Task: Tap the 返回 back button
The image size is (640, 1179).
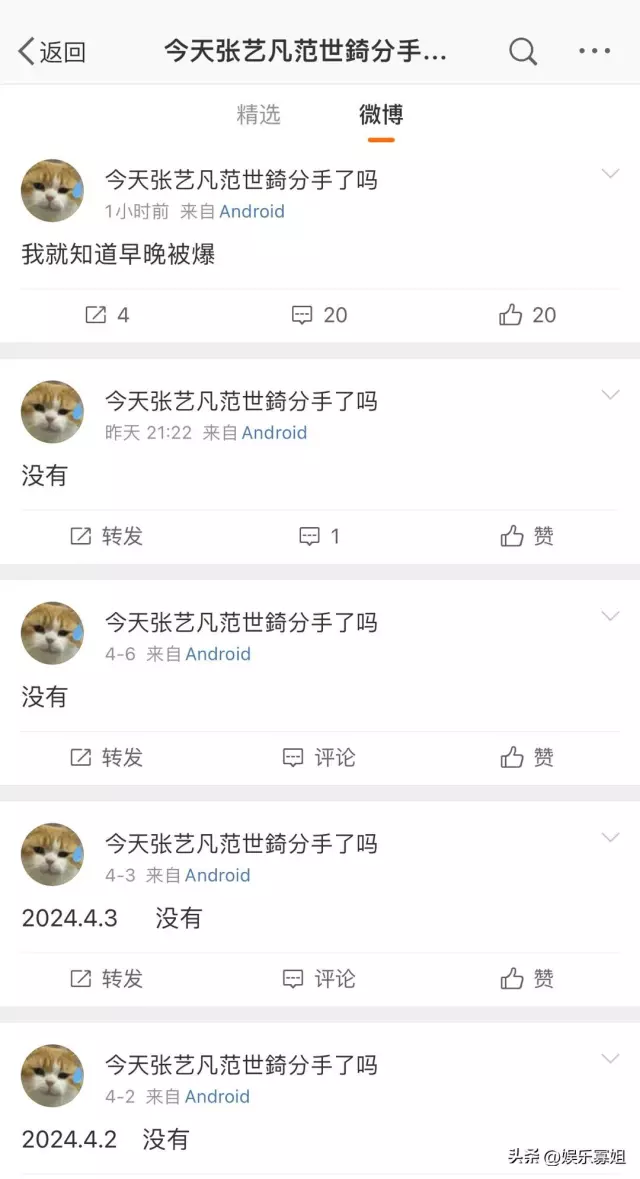Action: point(52,52)
